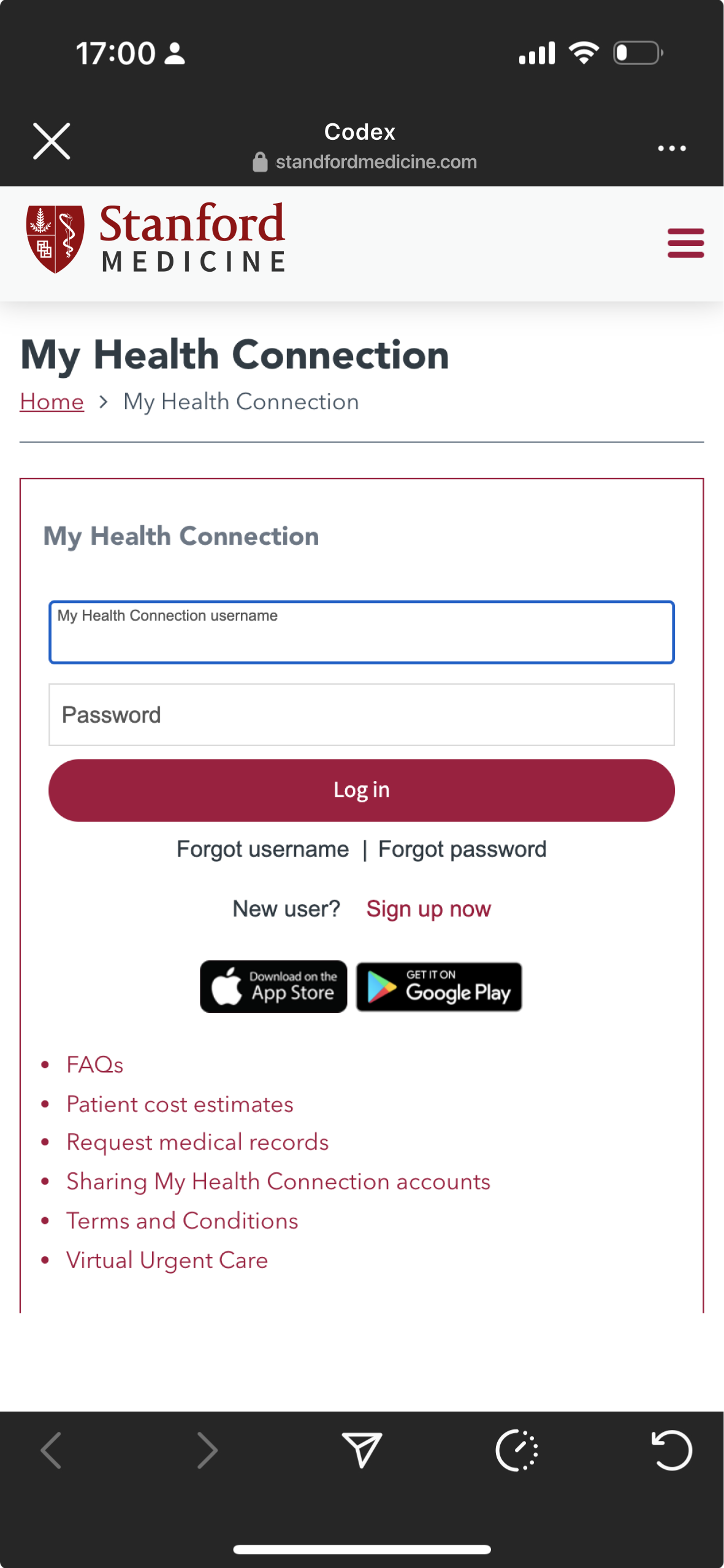Screen dimensions: 724x1568
Task: Open Sharing My Health Connection accounts
Action: (x=278, y=1182)
